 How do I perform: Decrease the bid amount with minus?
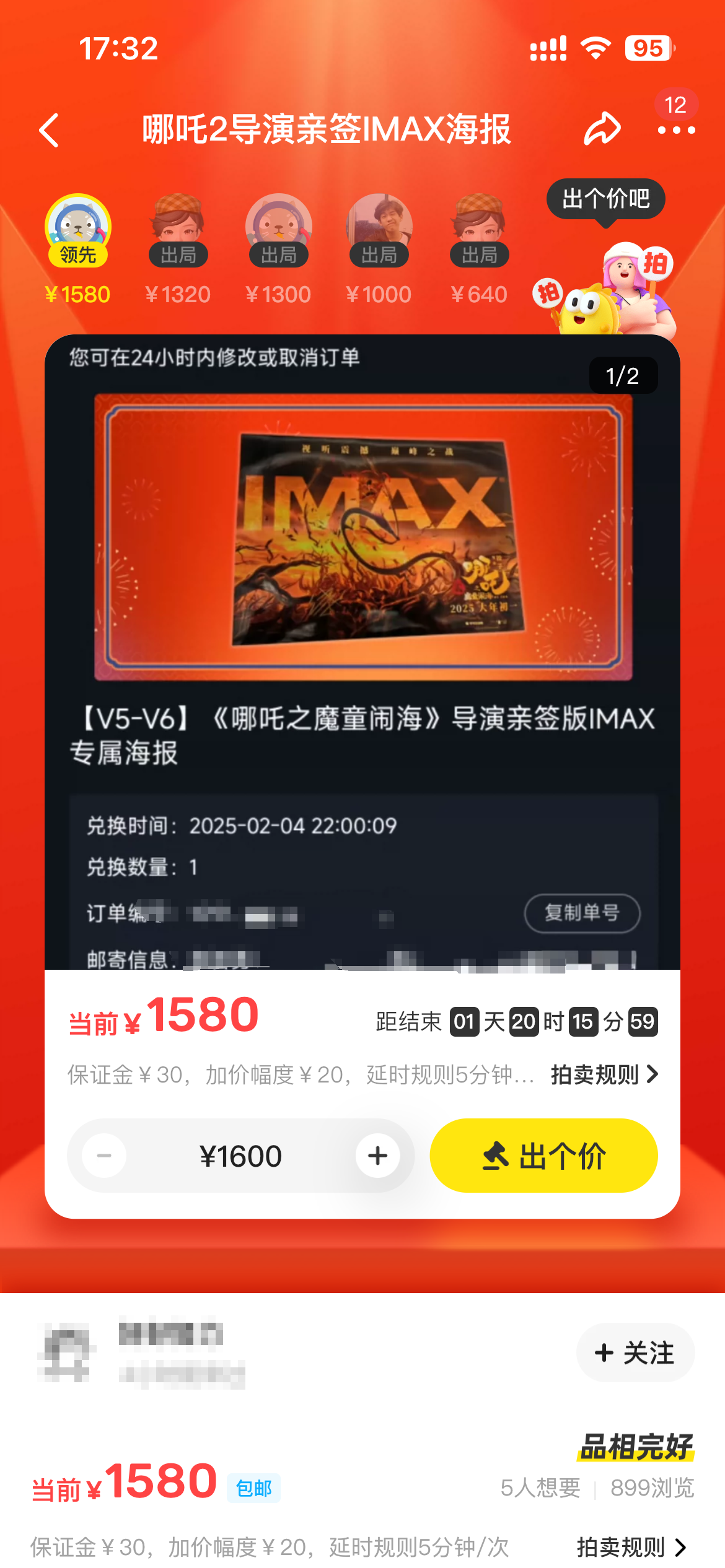point(104,1156)
